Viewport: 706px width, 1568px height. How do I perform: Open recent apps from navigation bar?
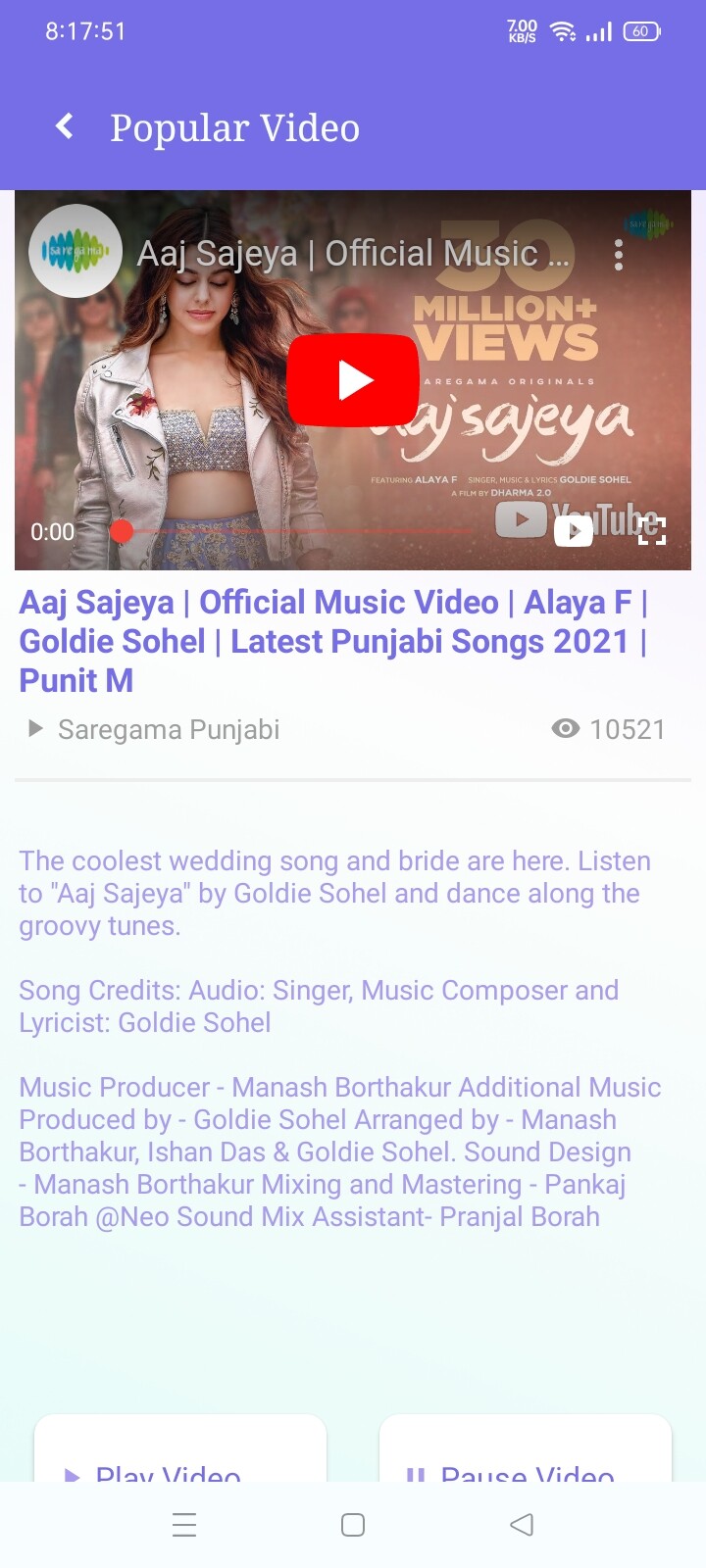[x=184, y=1525]
